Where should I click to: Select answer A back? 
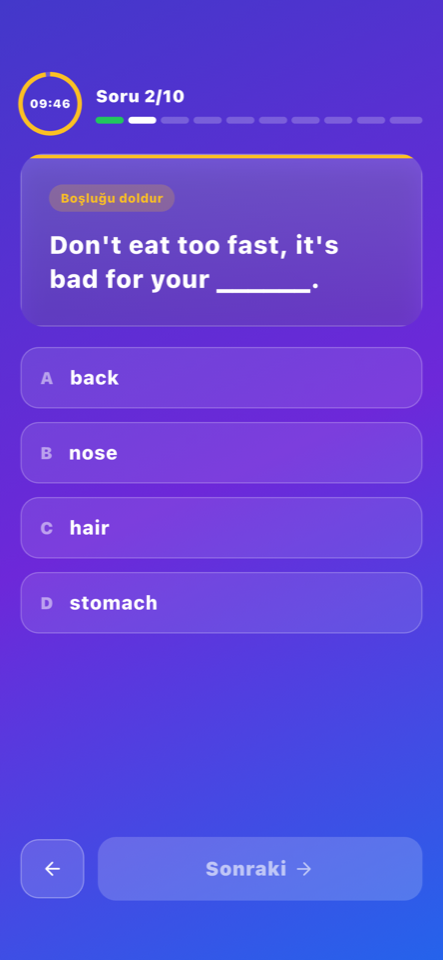(x=222, y=378)
